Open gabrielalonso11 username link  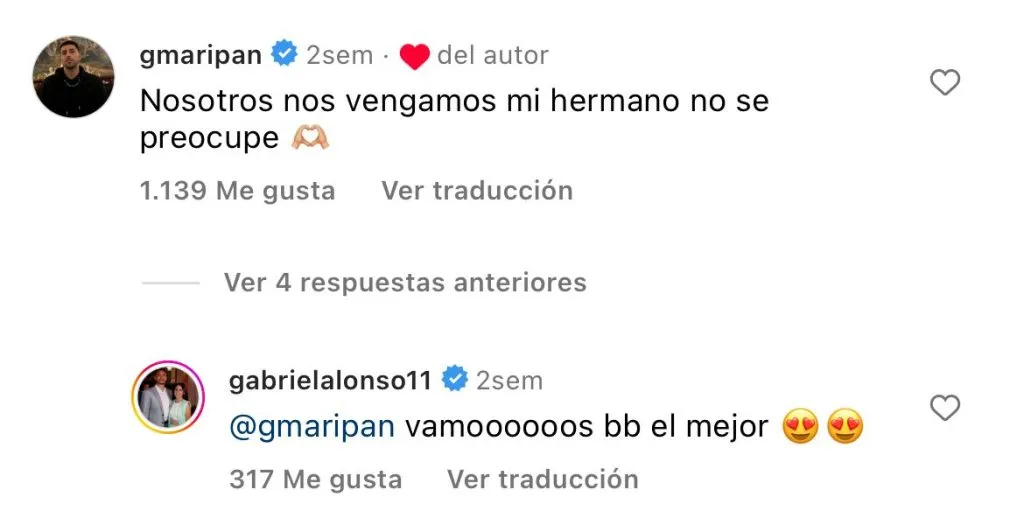[330, 380]
